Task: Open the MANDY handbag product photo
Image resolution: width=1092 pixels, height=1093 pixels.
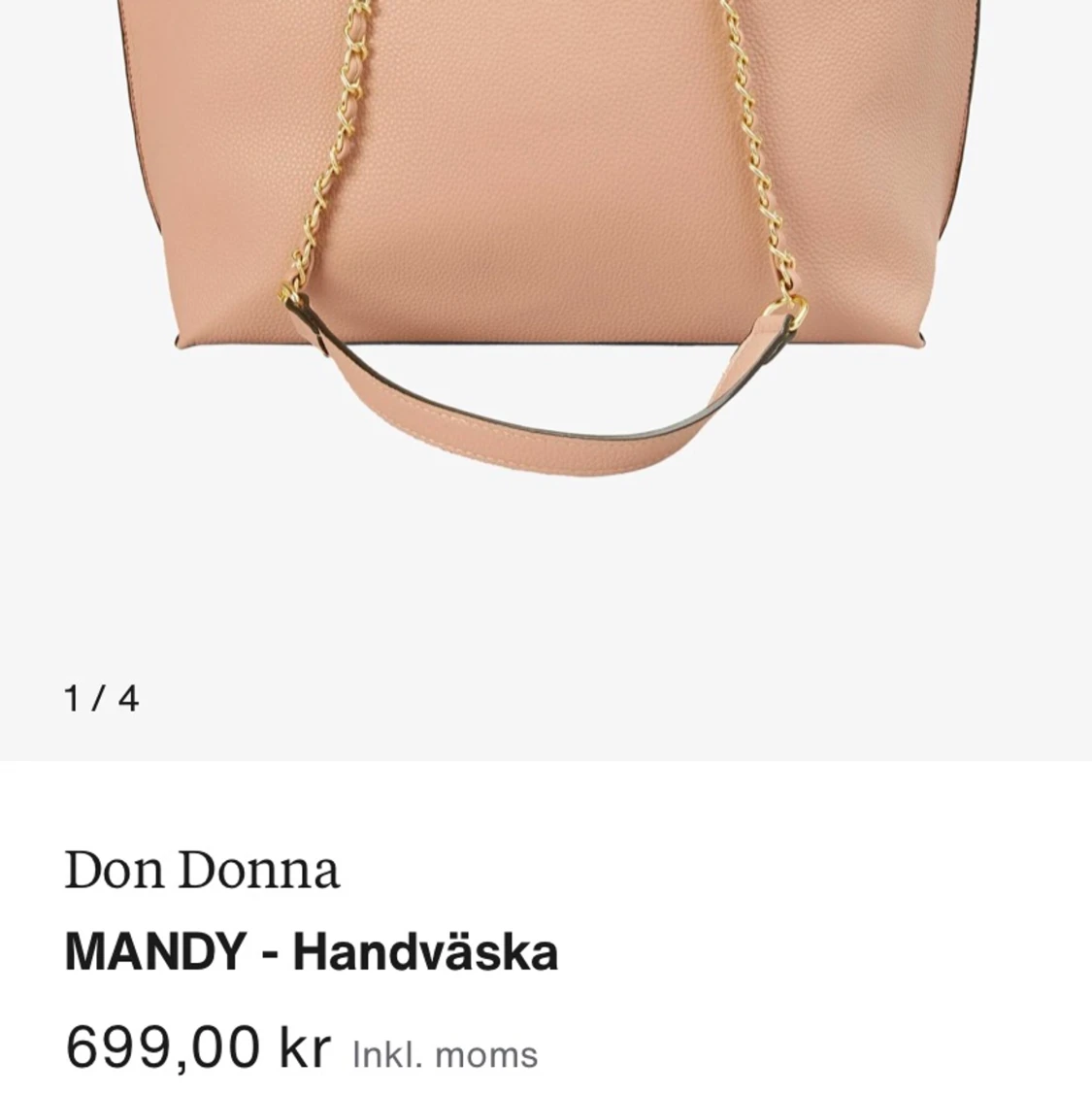Action: (x=546, y=243)
